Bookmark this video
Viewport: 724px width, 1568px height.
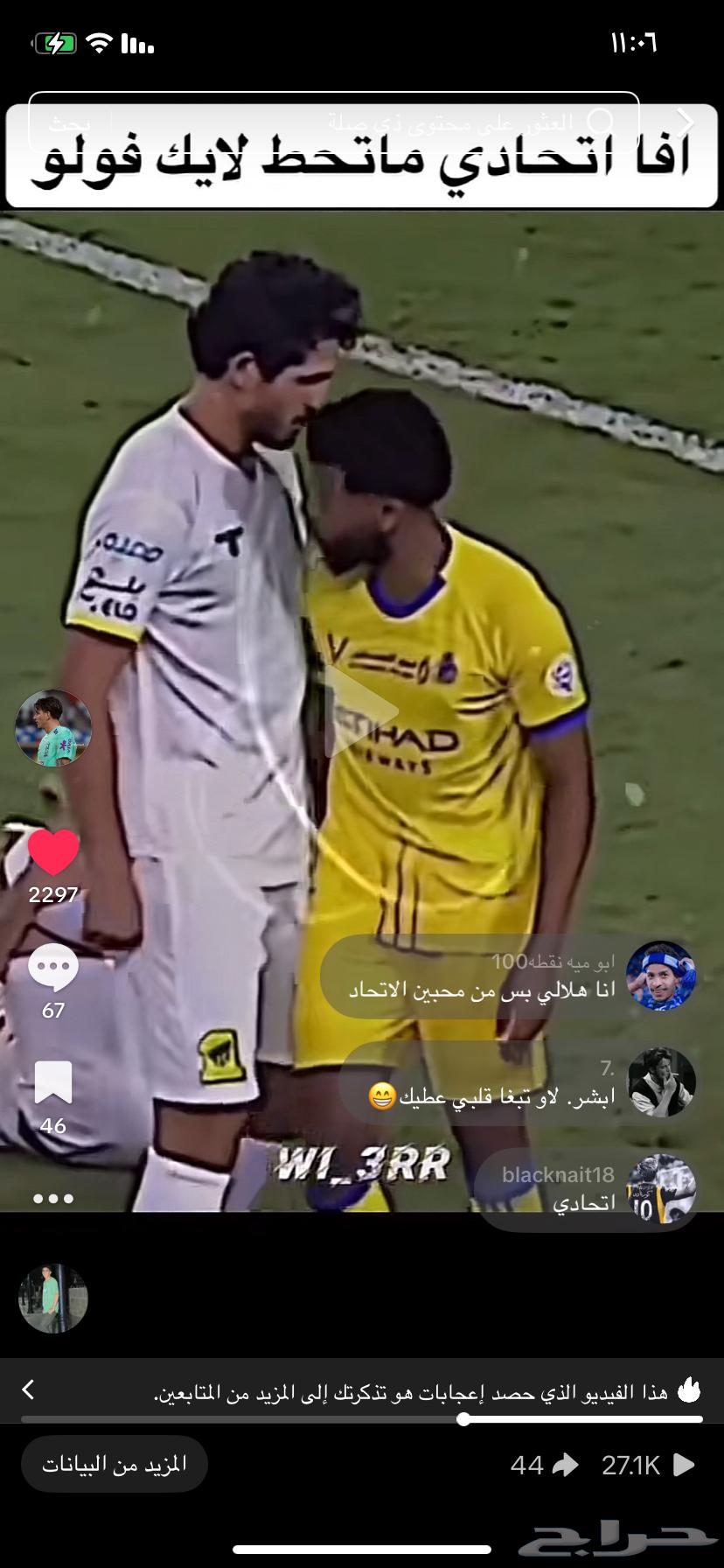tap(53, 1082)
